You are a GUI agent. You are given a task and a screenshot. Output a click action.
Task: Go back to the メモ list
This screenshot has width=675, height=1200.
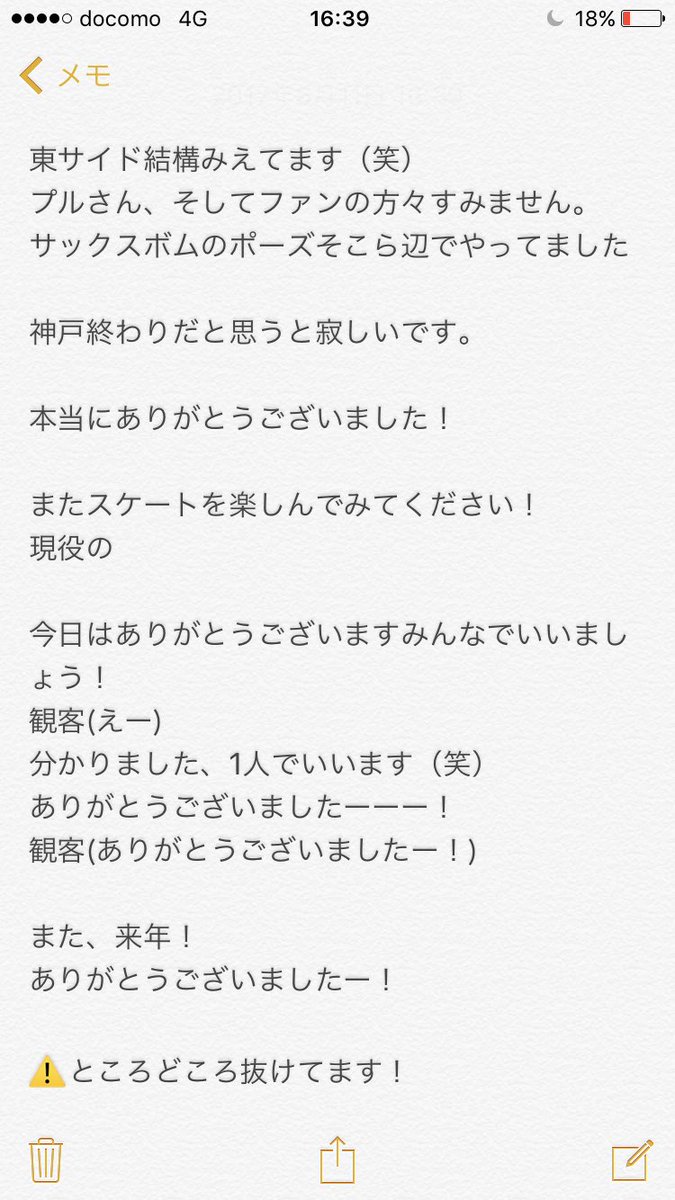[x=64, y=76]
